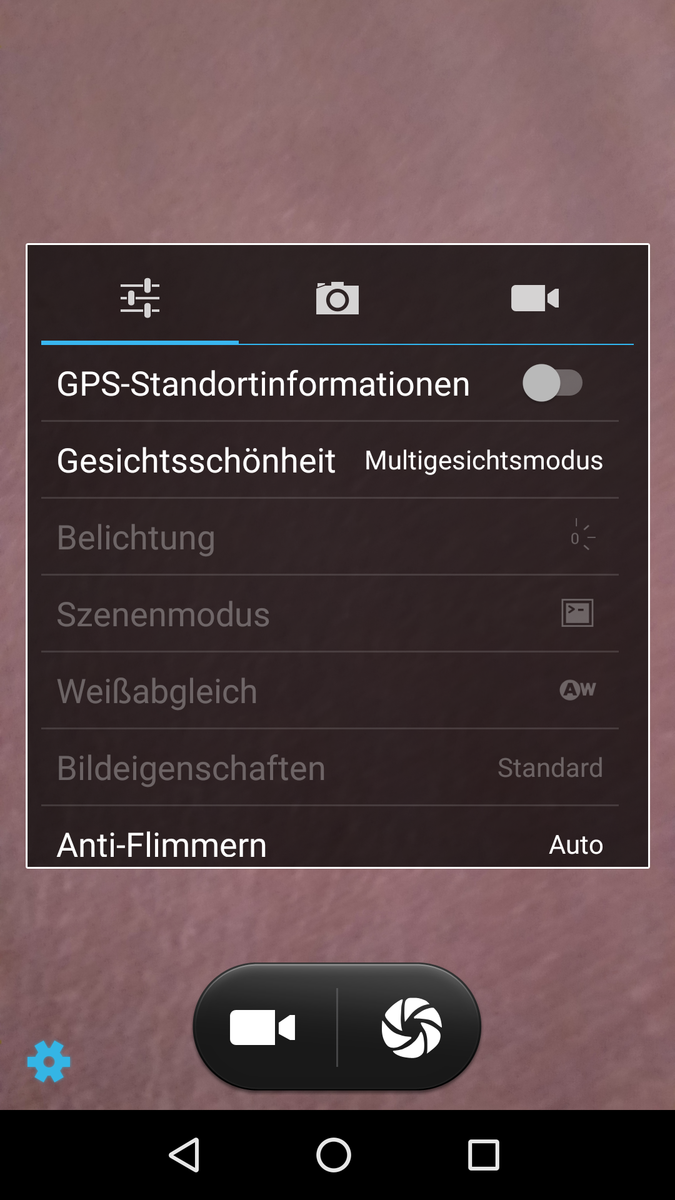Enable GPS-Standortinformationen switch
This screenshot has height=1200, width=675.
point(552,383)
